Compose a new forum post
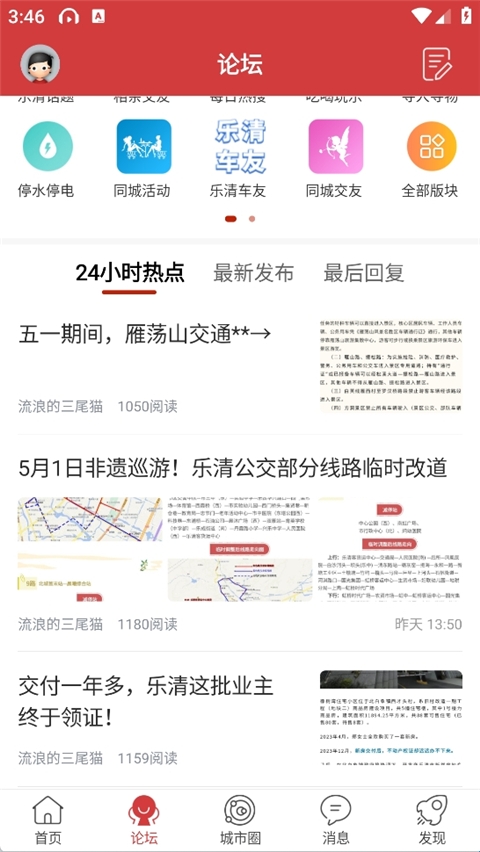This screenshot has width=480, height=852. (x=438, y=64)
